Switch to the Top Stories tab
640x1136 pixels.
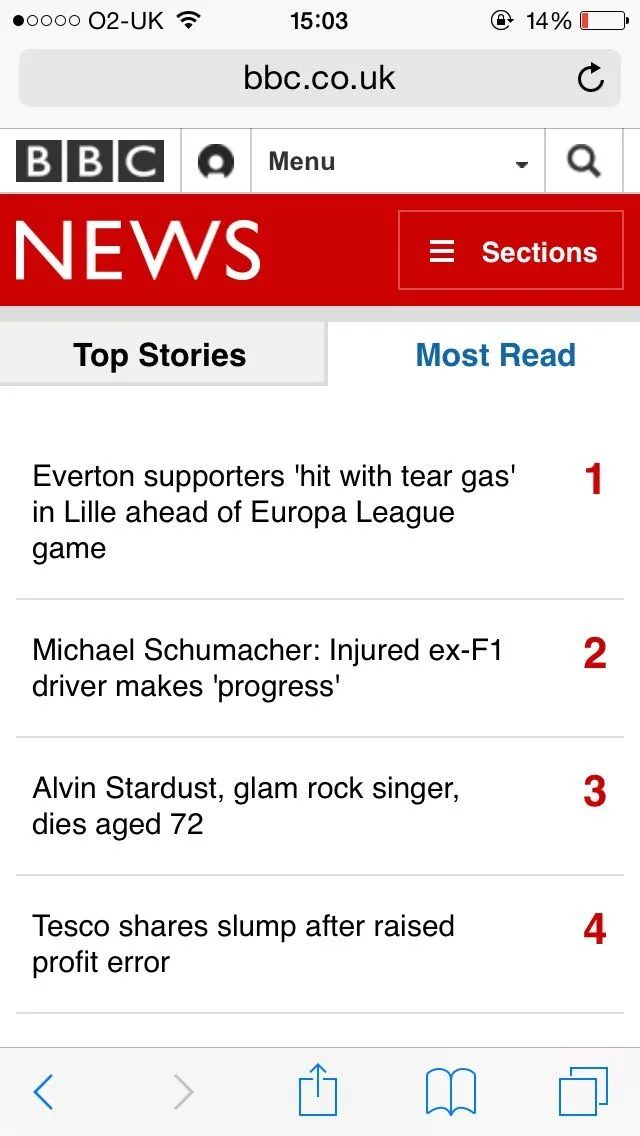160,355
